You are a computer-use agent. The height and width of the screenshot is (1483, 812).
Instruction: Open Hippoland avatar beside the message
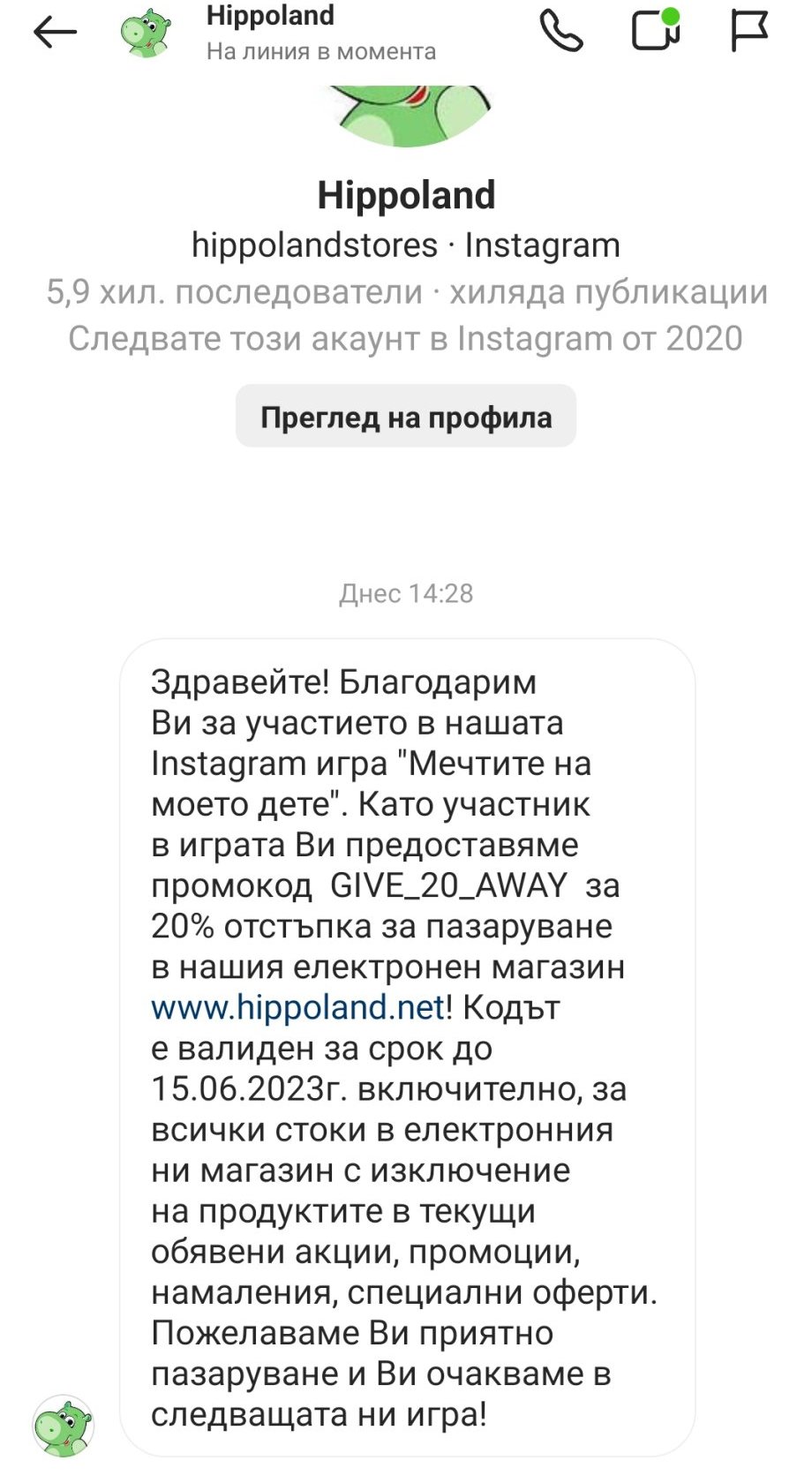tap(64, 1426)
